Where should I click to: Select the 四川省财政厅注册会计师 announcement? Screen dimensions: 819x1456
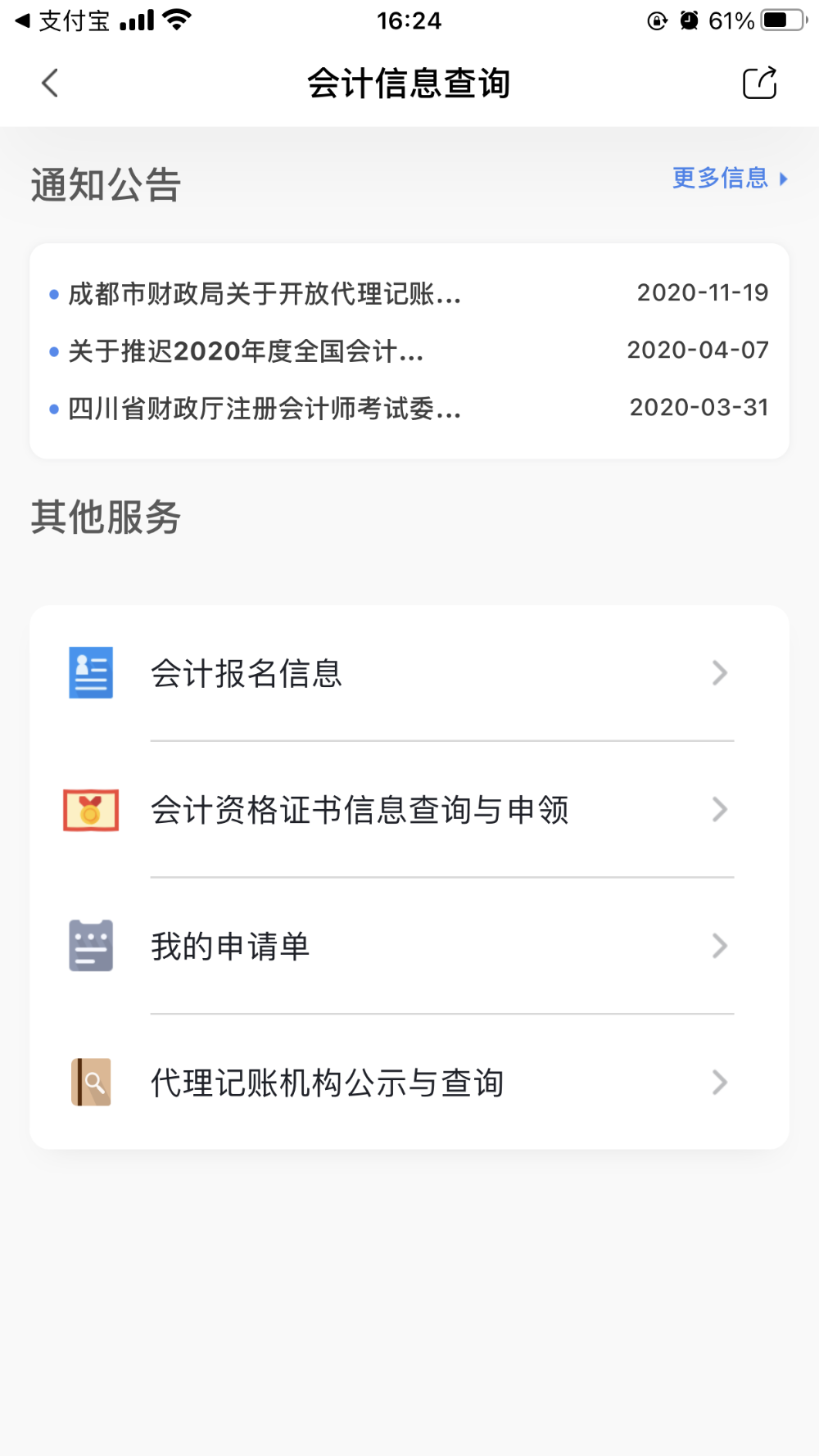click(x=264, y=409)
